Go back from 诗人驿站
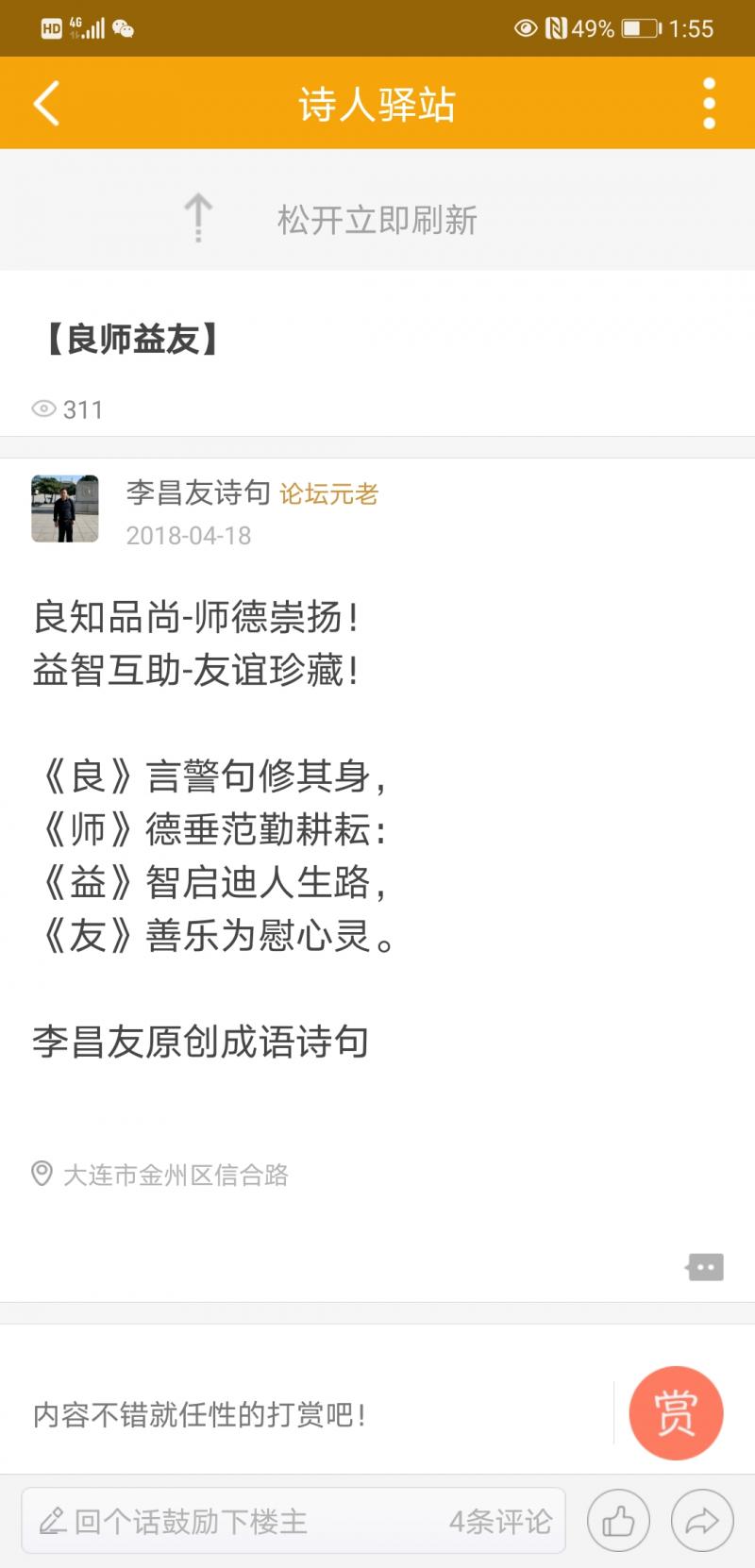This screenshot has width=755, height=1568. tap(47, 103)
